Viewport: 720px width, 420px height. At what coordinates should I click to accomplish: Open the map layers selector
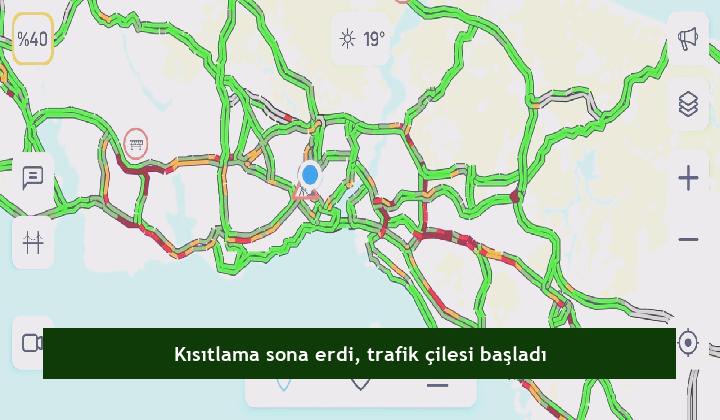688,103
